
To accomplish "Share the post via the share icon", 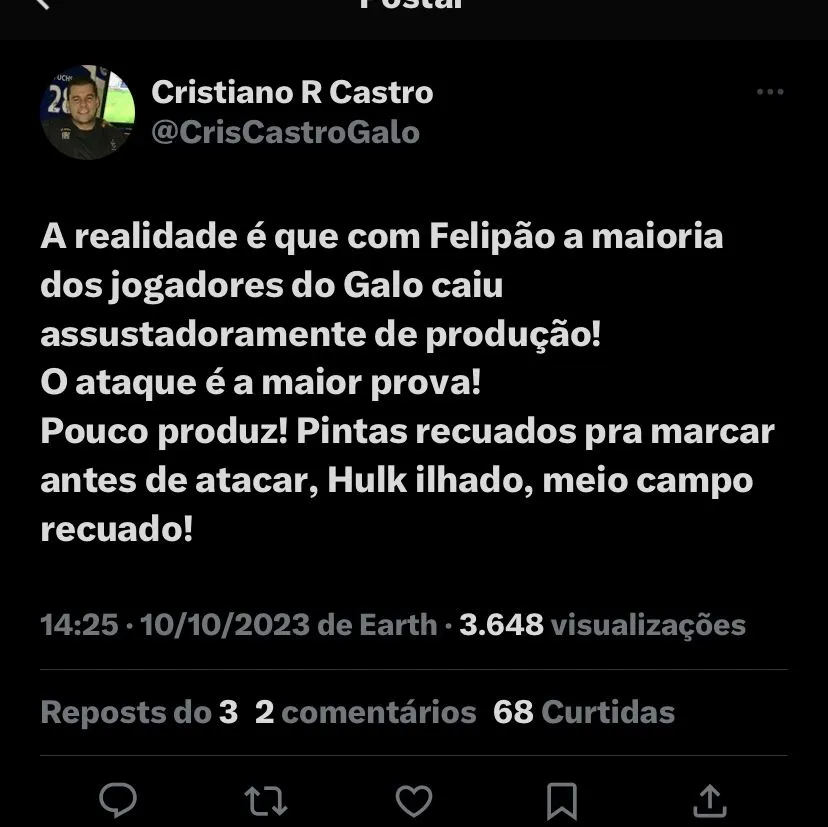I will point(708,799).
